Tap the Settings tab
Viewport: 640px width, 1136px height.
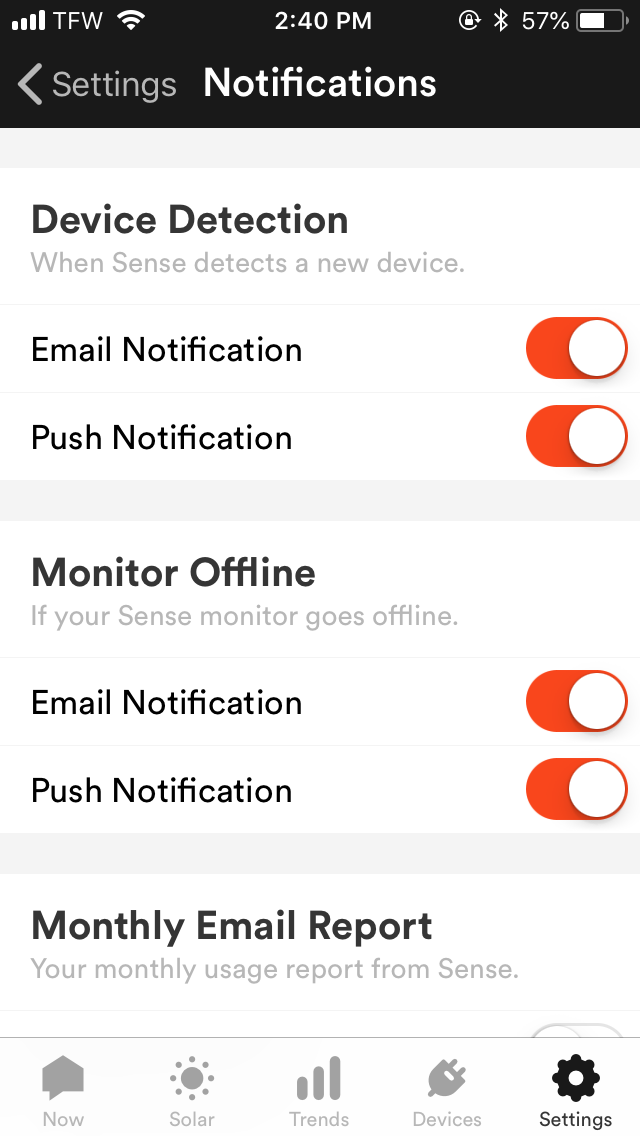(x=575, y=1091)
